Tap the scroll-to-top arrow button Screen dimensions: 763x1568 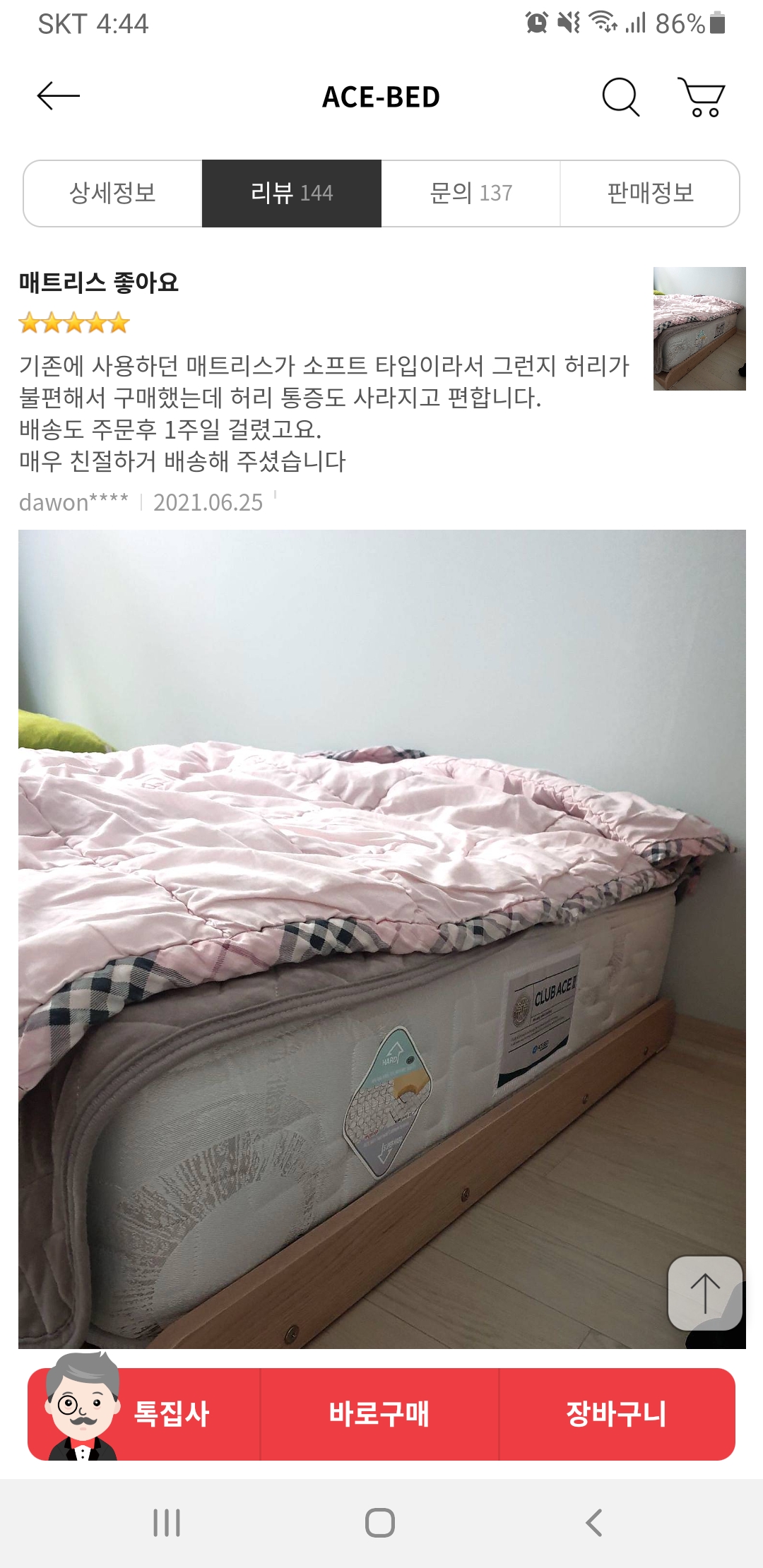point(704,1293)
